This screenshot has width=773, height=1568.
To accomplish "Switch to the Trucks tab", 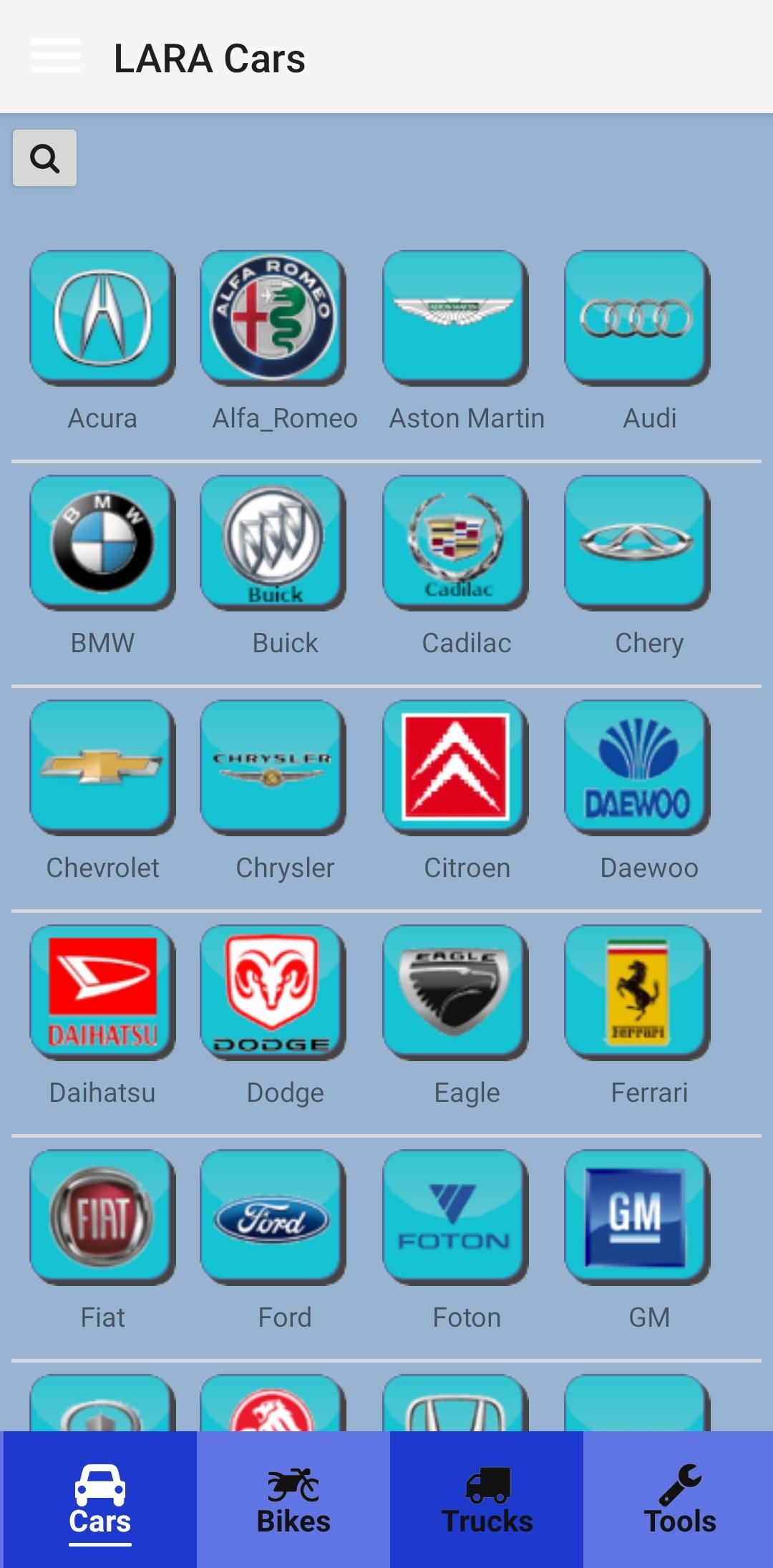I will coord(487,1501).
